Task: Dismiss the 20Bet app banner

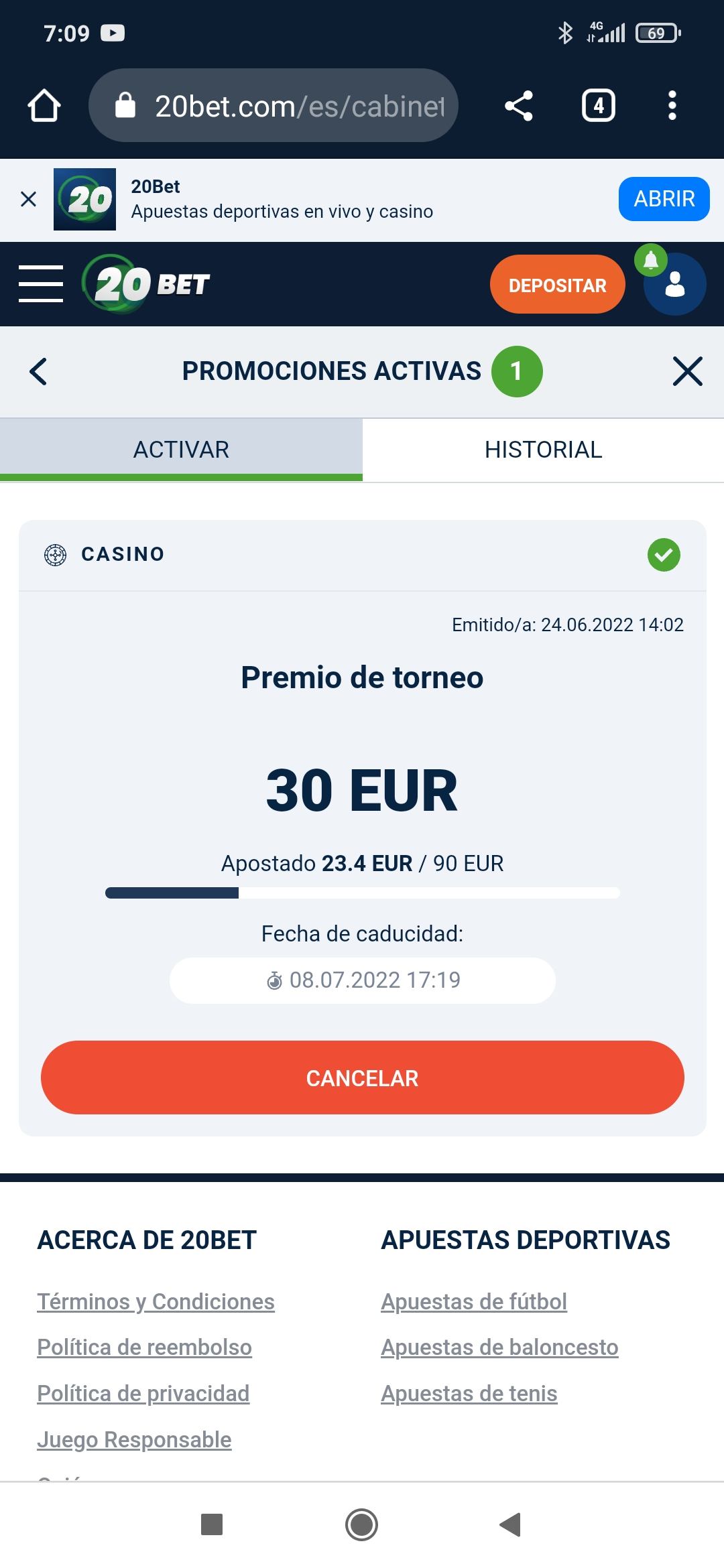Action: 28,199
